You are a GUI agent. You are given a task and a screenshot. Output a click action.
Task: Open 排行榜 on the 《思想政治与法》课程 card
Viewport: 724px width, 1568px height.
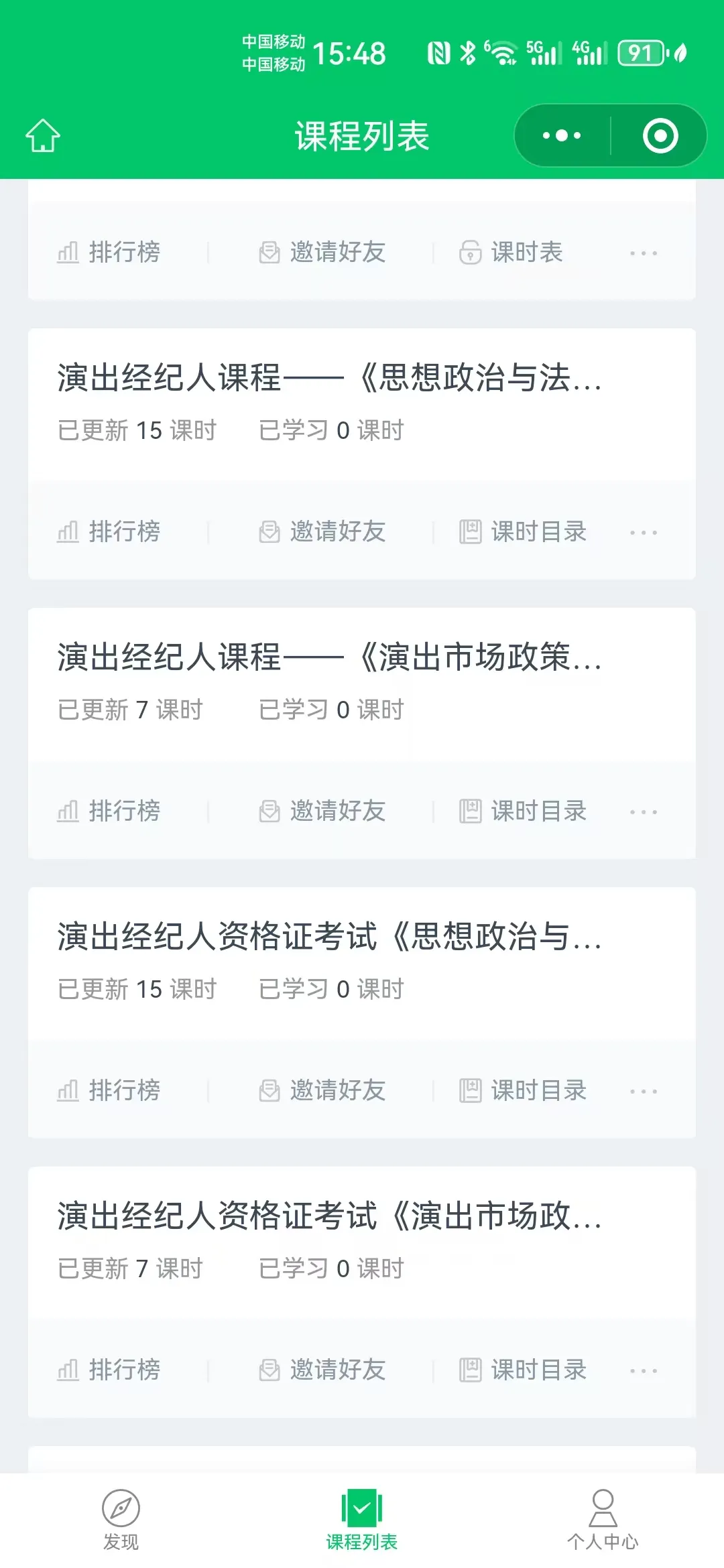point(111,531)
